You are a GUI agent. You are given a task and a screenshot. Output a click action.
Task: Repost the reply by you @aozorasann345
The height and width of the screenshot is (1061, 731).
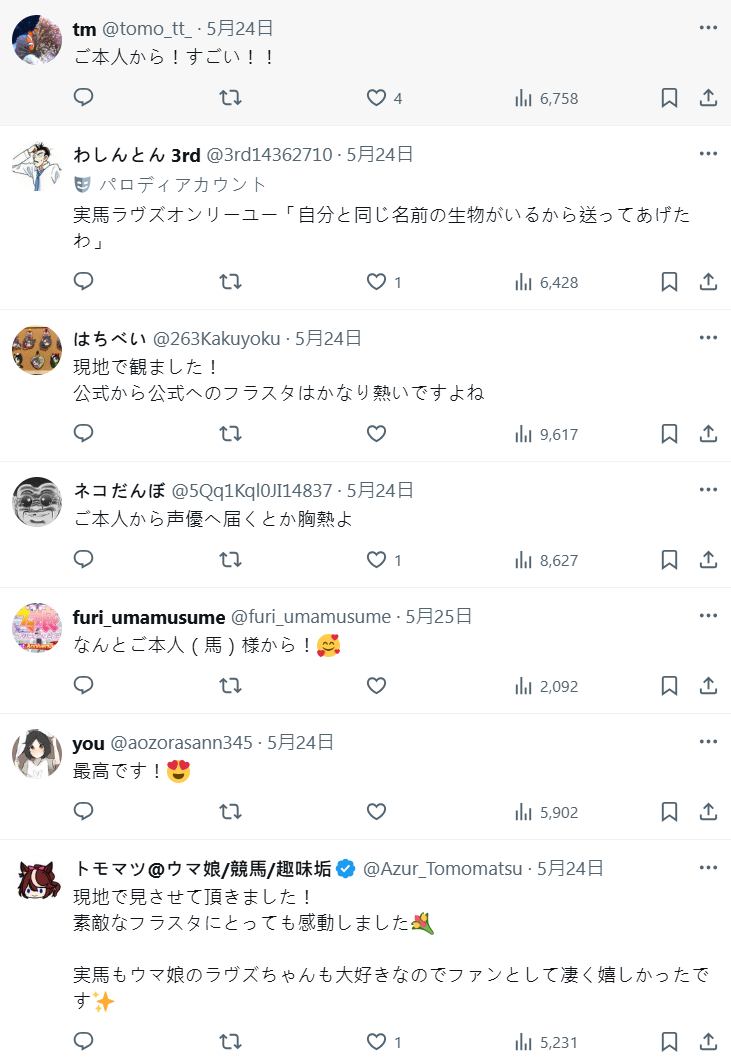230,812
